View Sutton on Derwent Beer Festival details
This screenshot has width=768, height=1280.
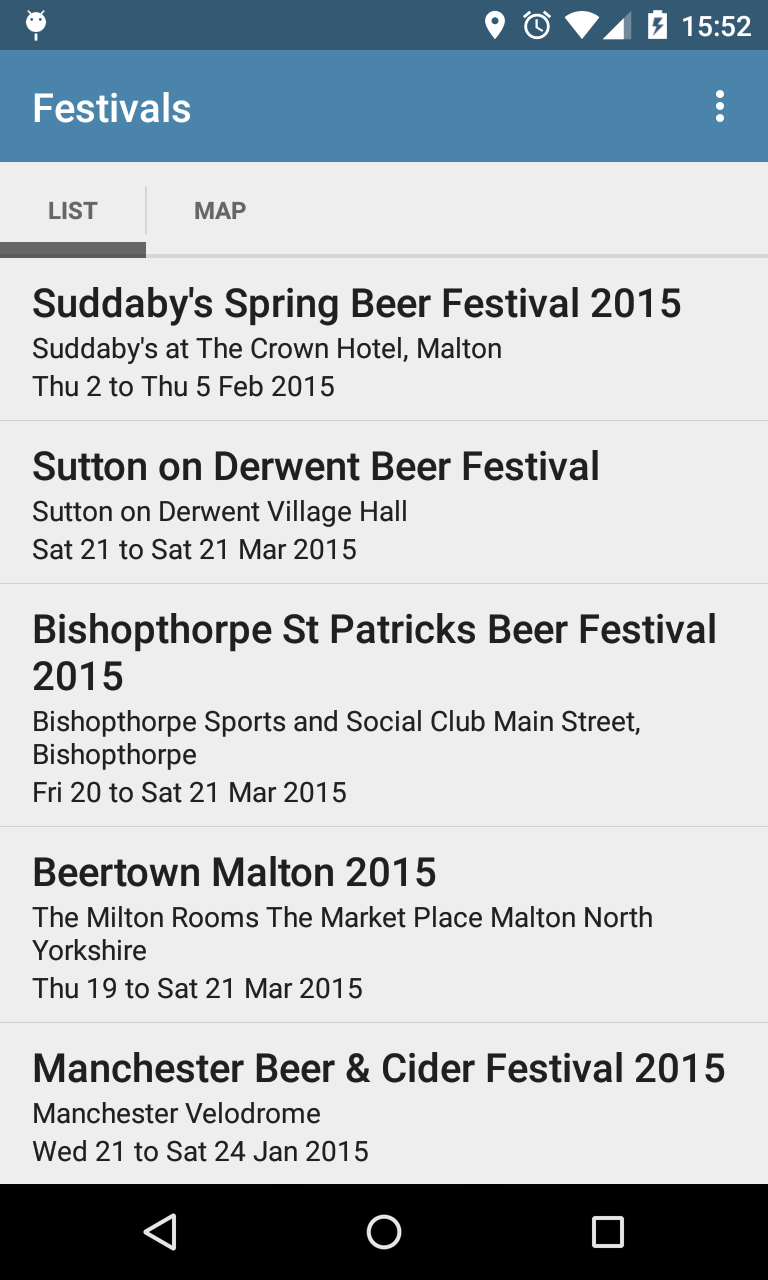tap(384, 503)
